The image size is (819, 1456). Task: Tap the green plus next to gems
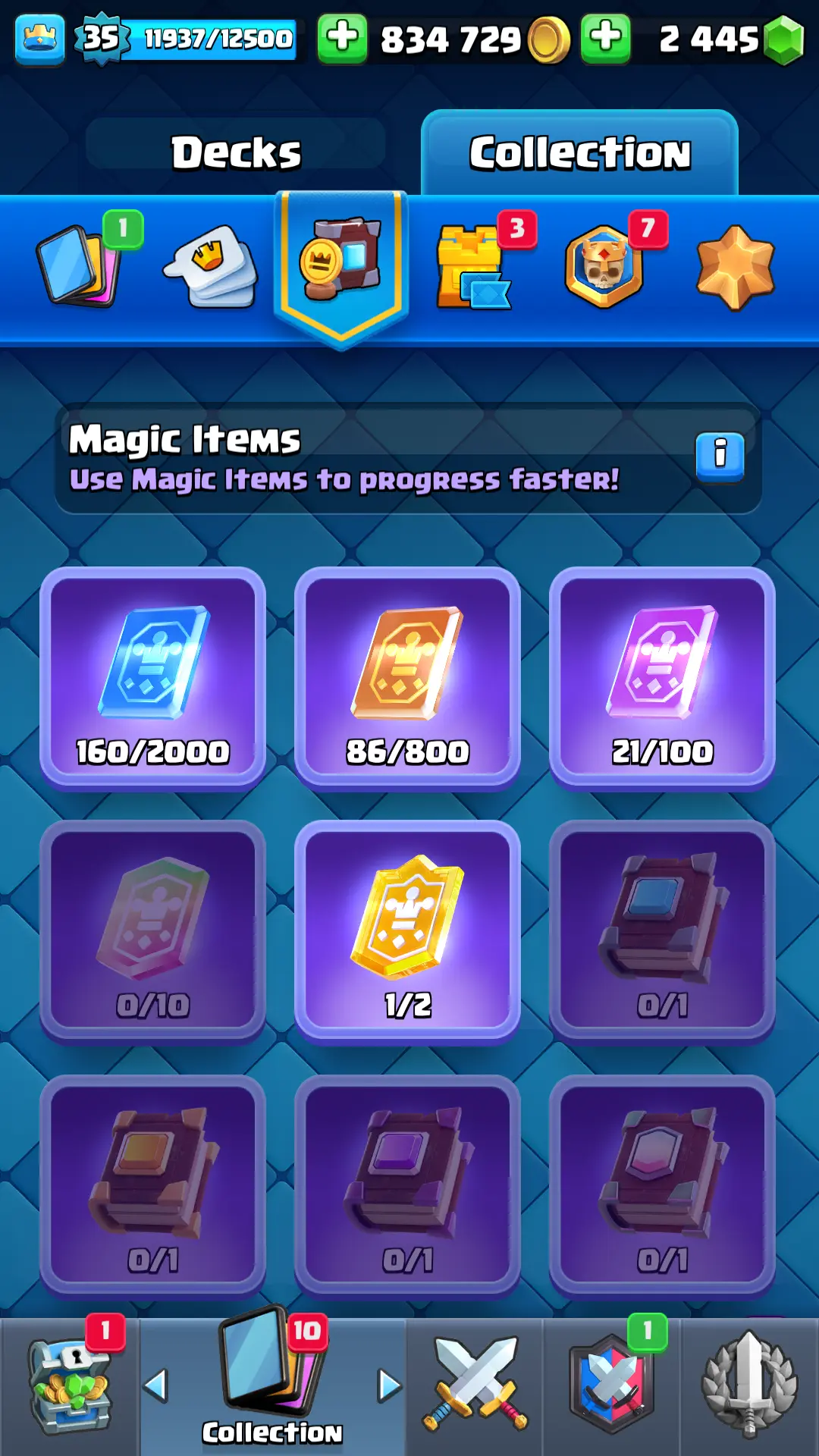coord(605,38)
